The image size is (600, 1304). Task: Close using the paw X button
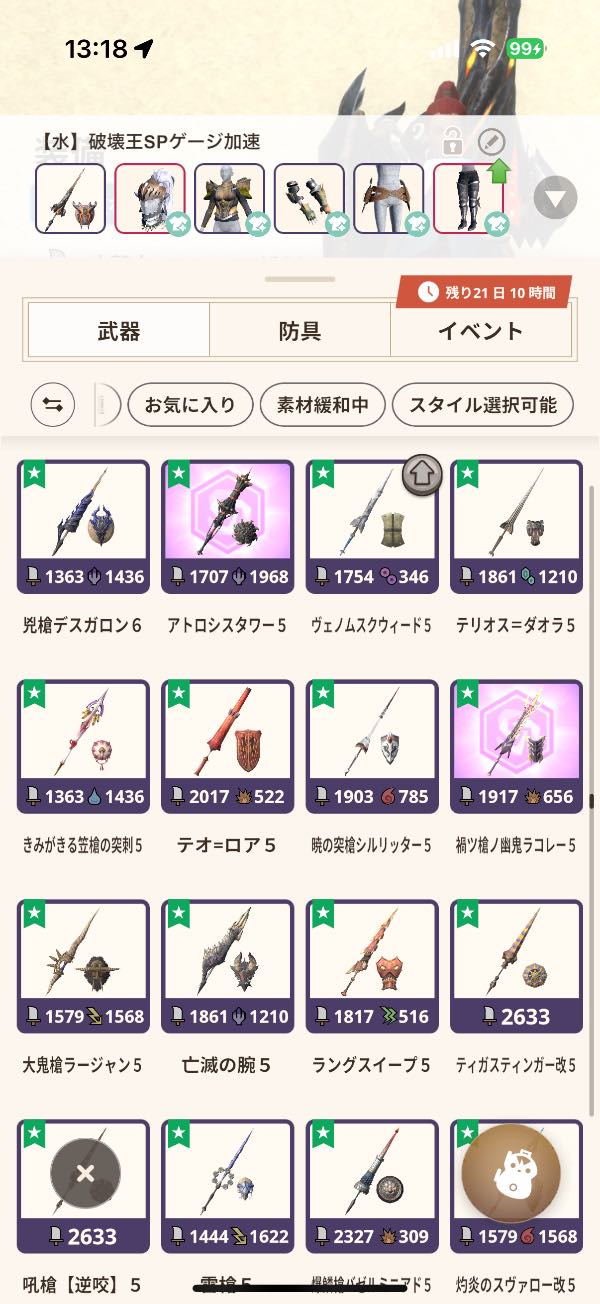85,1173
